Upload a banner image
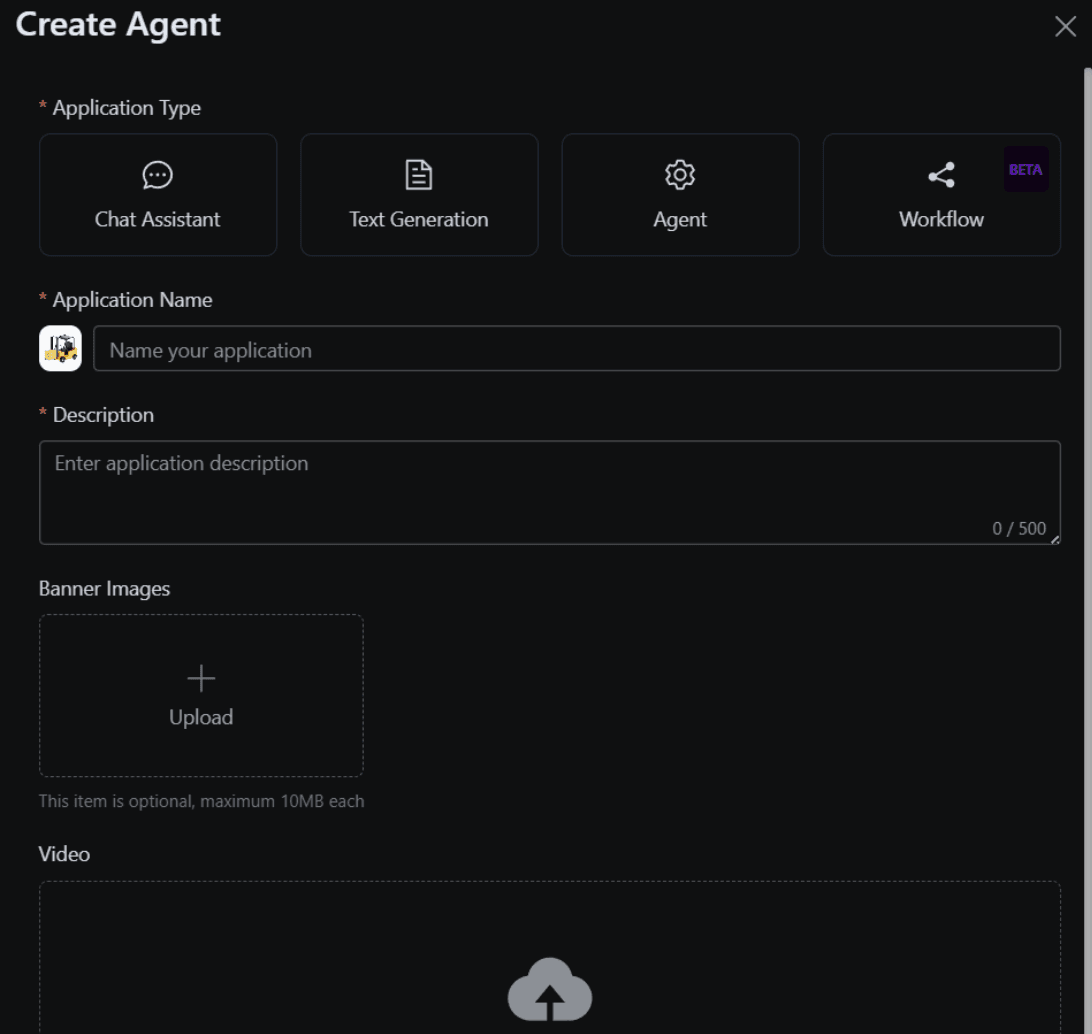The width and height of the screenshot is (1092, 1034). pos(201,695)
